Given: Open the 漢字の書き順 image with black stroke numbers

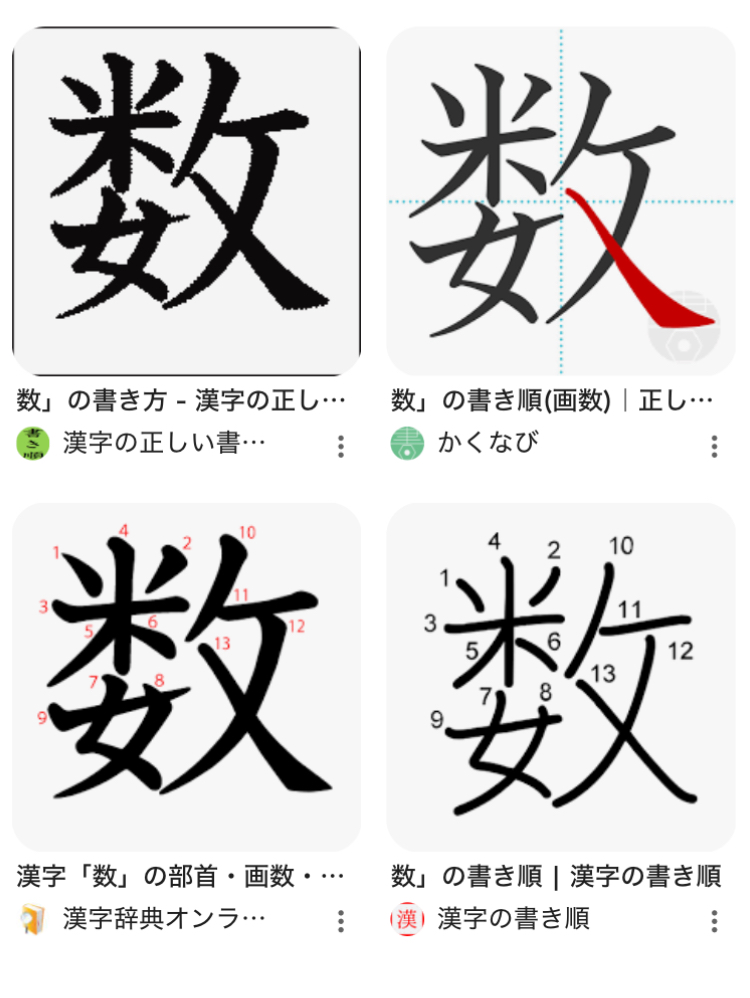Looking at the screenshot, I should 561,676.
